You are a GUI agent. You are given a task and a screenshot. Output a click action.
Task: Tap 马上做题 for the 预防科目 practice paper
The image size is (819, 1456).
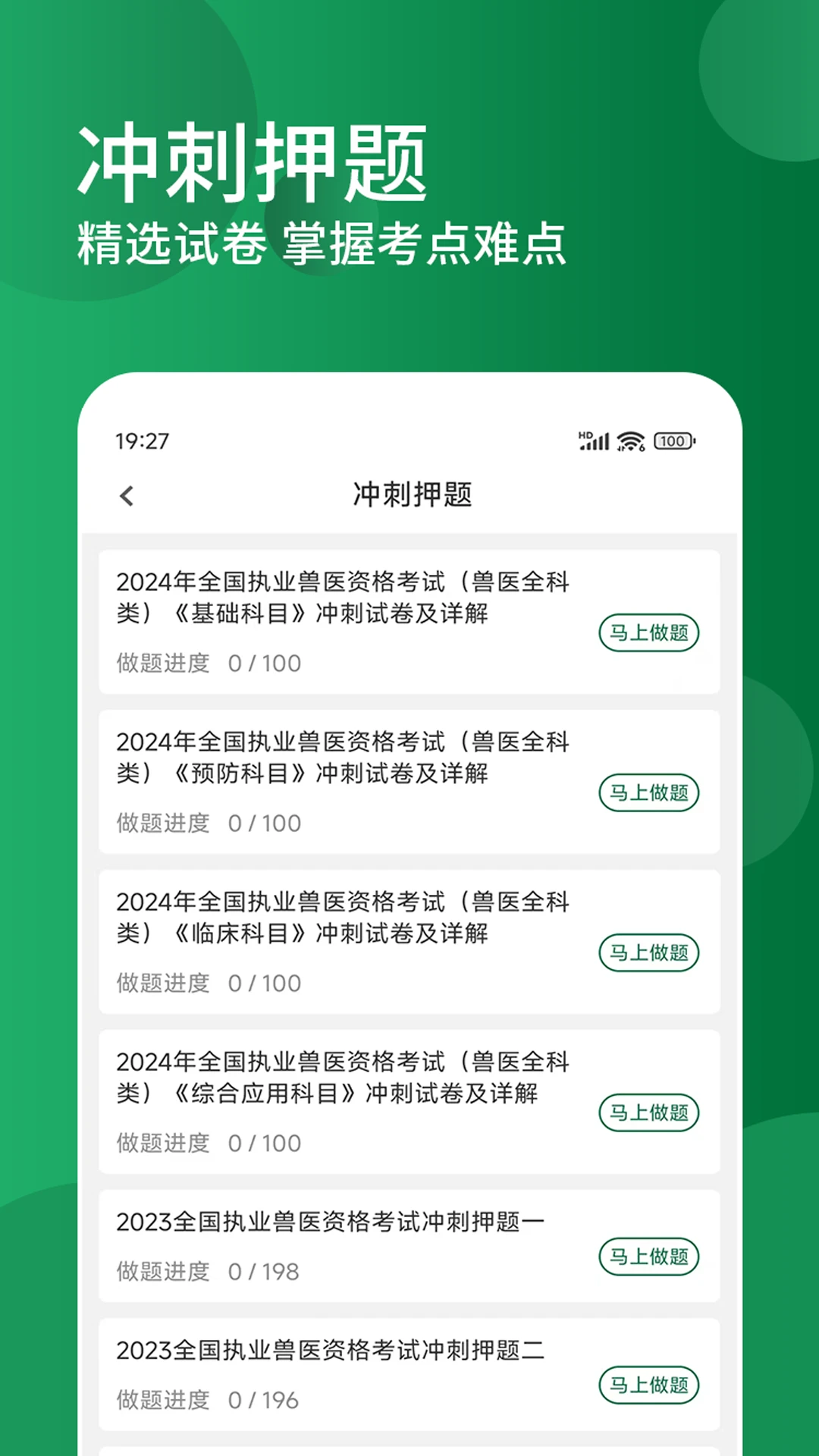pos(649,792)
